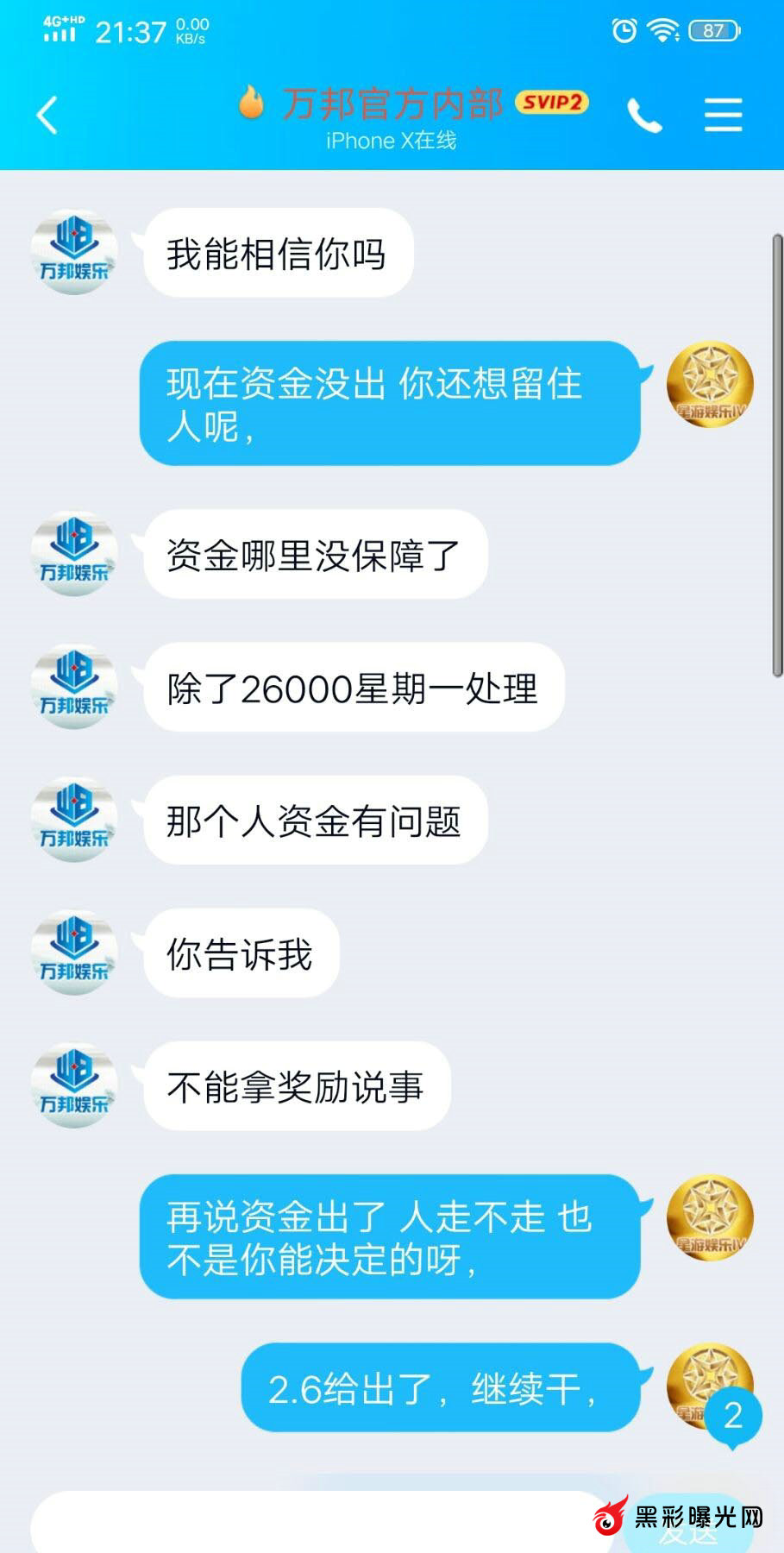
Task: Open my avatar beside 现在资金没出 message
Action: 710,385
